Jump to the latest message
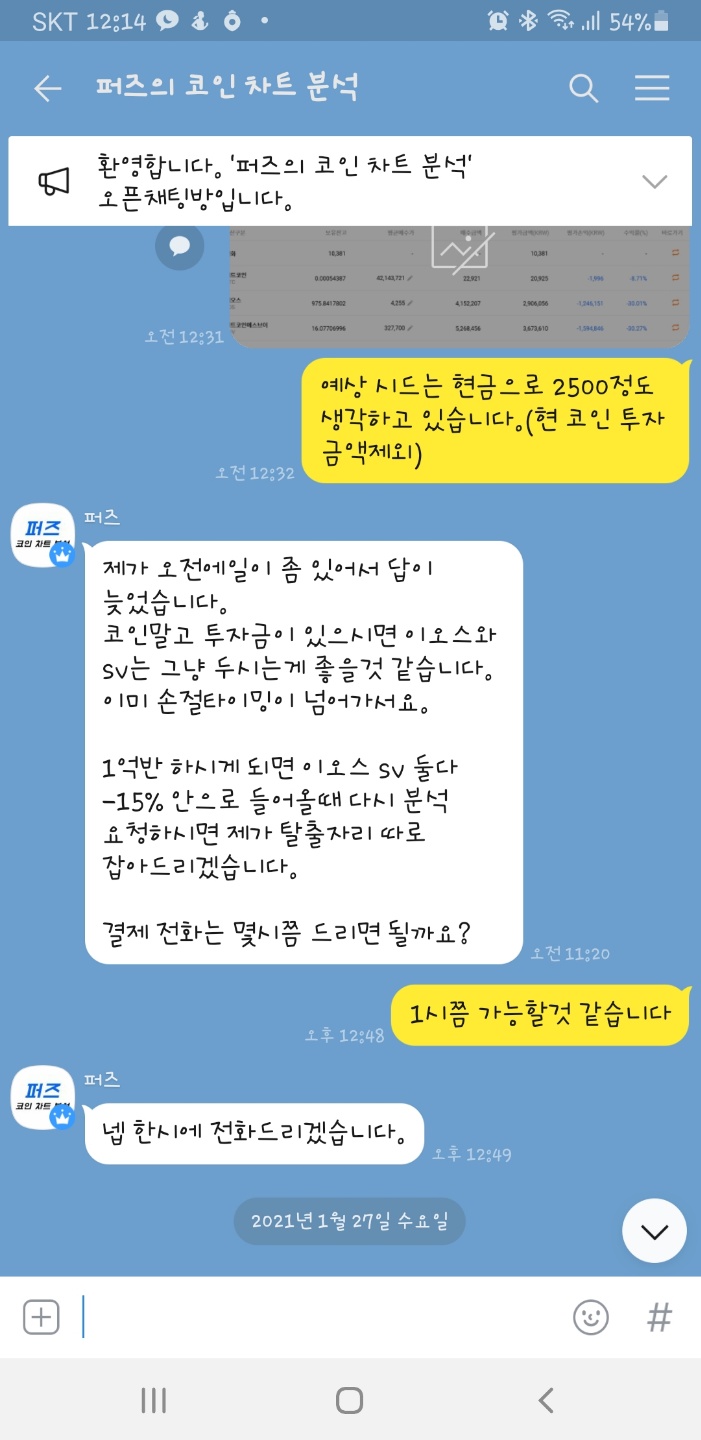This screenshot has width=701, height=1440. [x=654, y=1230]
